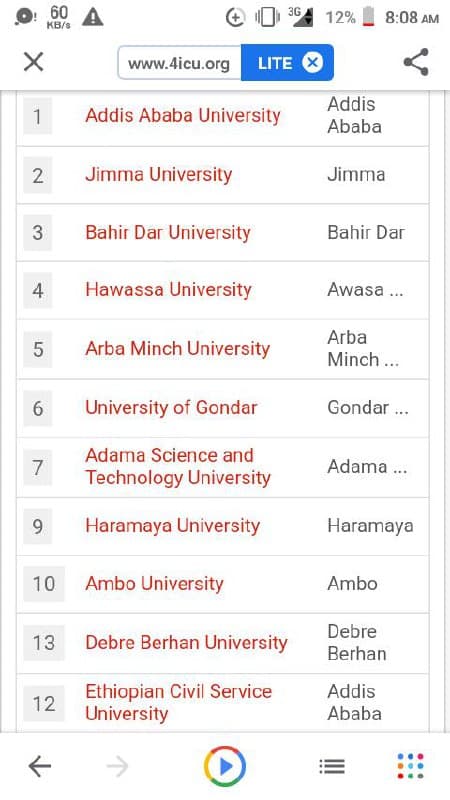Open Addis Ababa University link
This screenshot has height=800, width=450.
pyautogui.click(x=183, y=115)
